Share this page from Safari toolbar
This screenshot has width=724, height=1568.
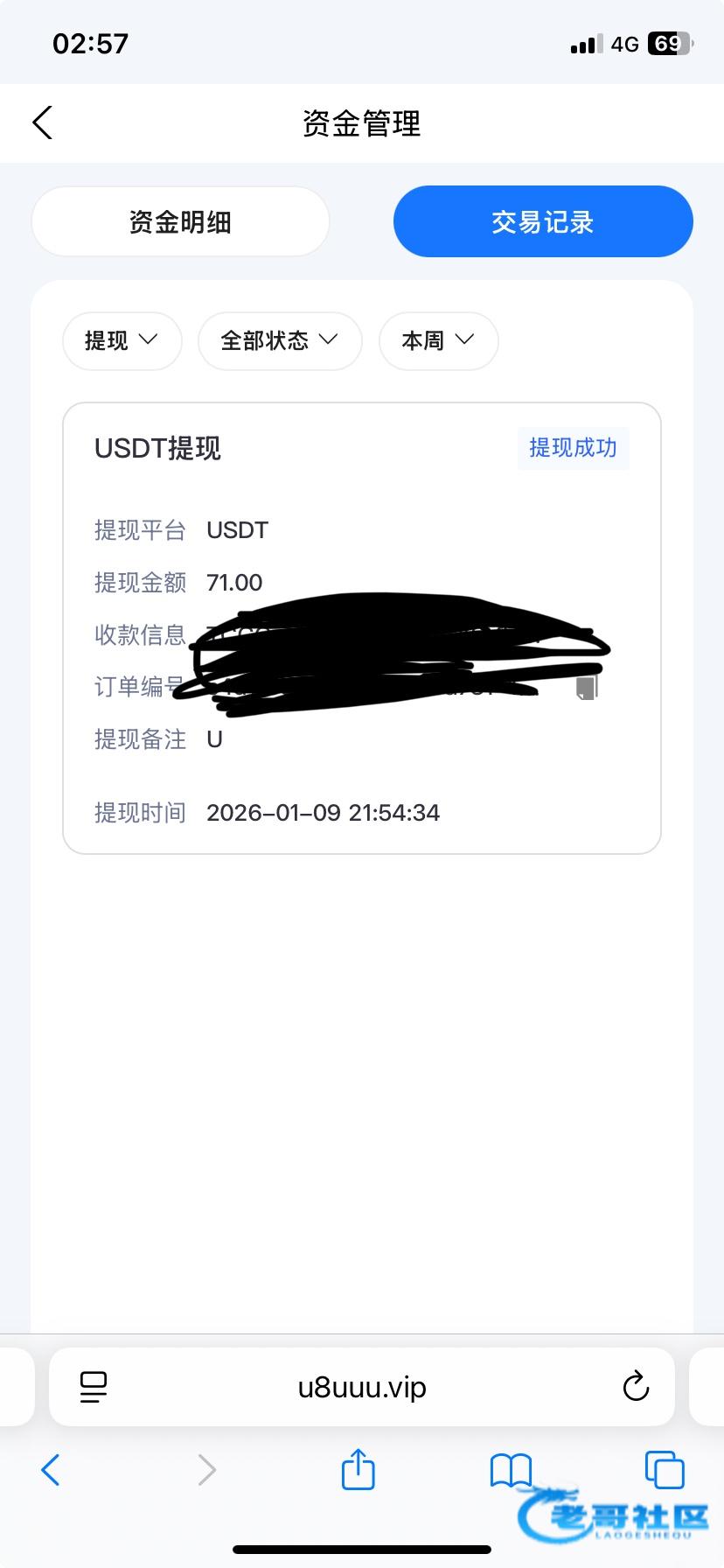[x=358, y=1469]
